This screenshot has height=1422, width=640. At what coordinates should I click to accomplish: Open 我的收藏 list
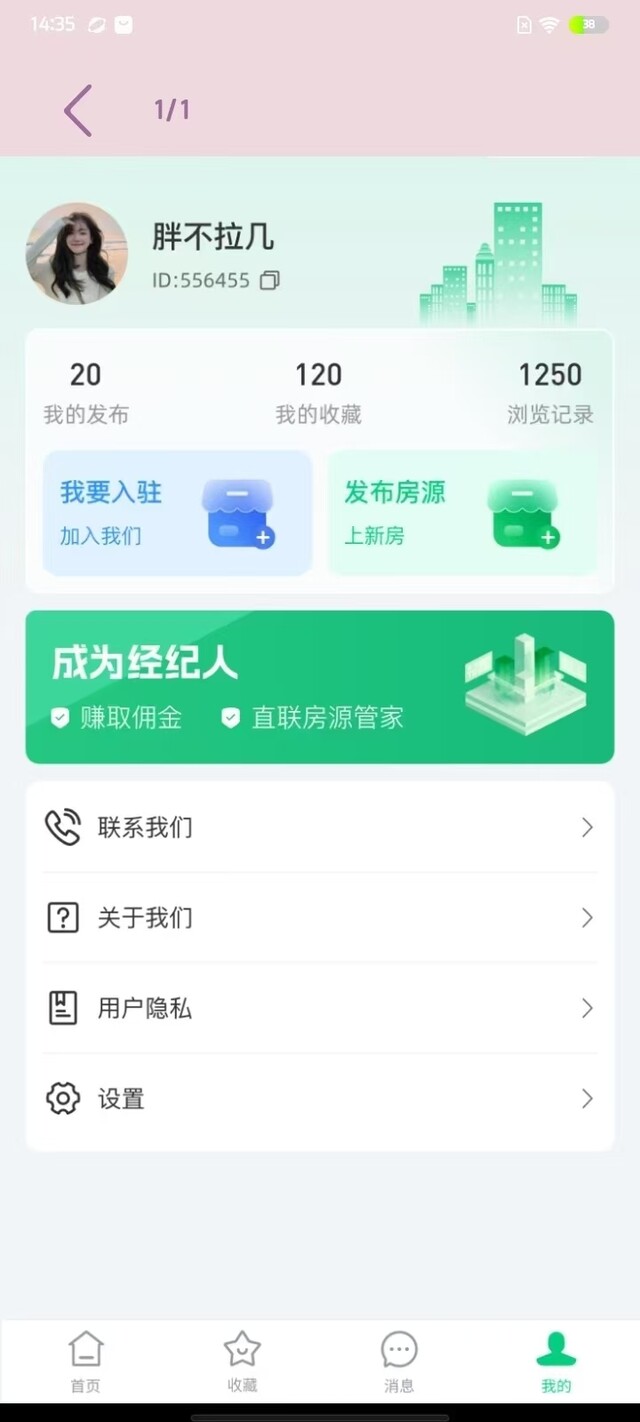(x=318, y=393)
